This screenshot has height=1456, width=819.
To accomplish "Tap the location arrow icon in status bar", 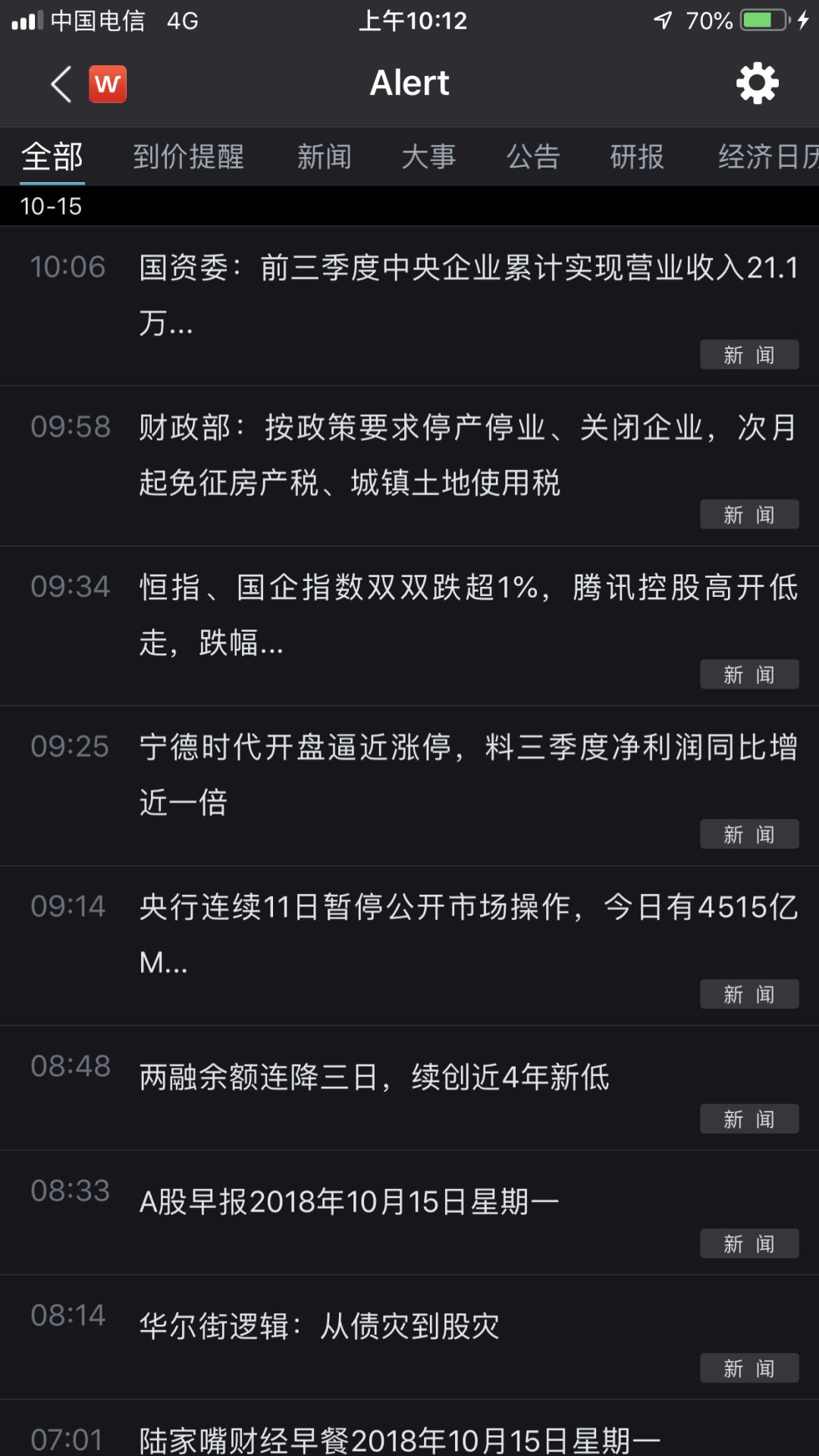I will tap(663, 20).
